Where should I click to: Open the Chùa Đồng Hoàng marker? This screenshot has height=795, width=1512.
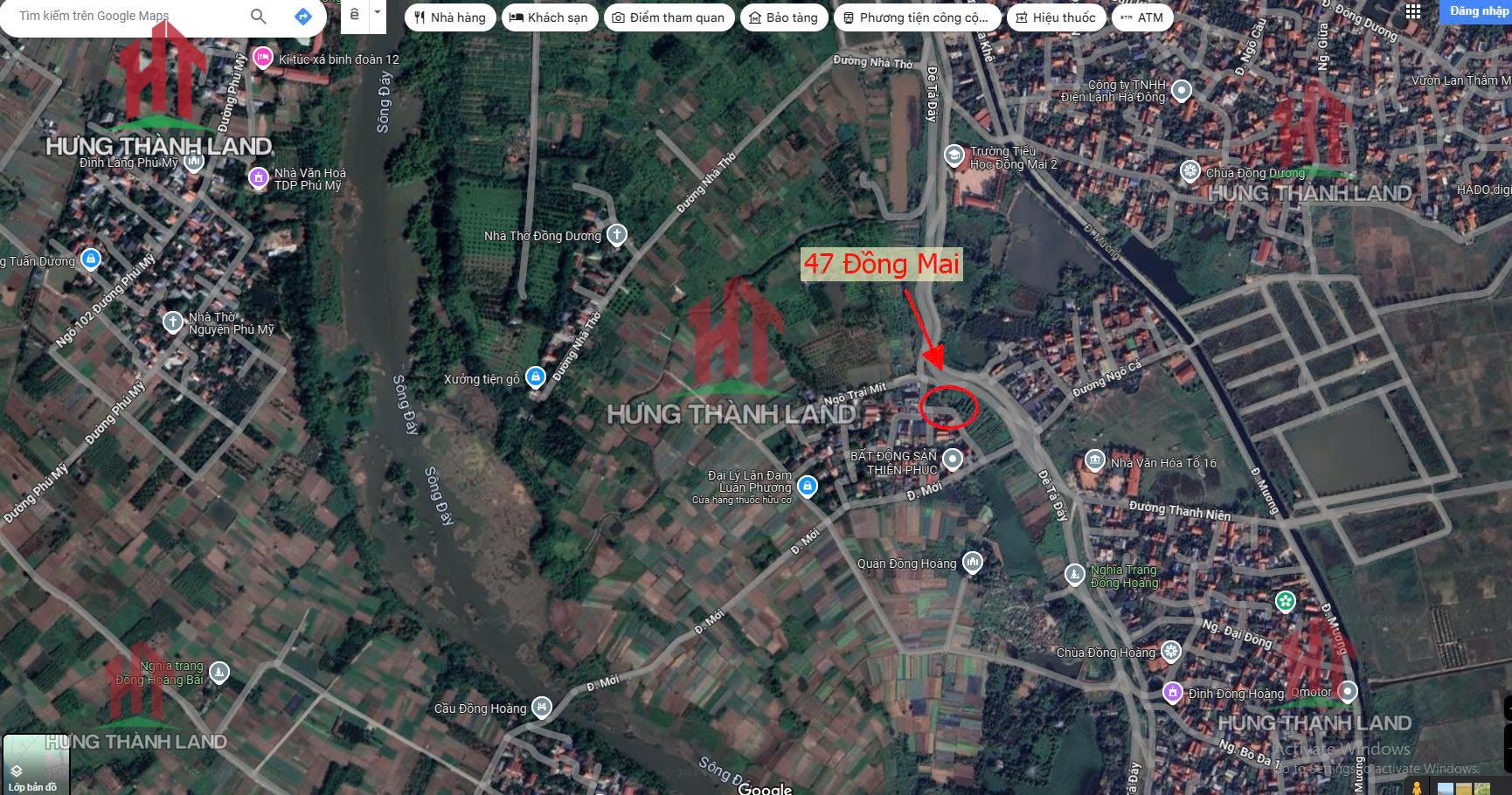[1171, 651]
